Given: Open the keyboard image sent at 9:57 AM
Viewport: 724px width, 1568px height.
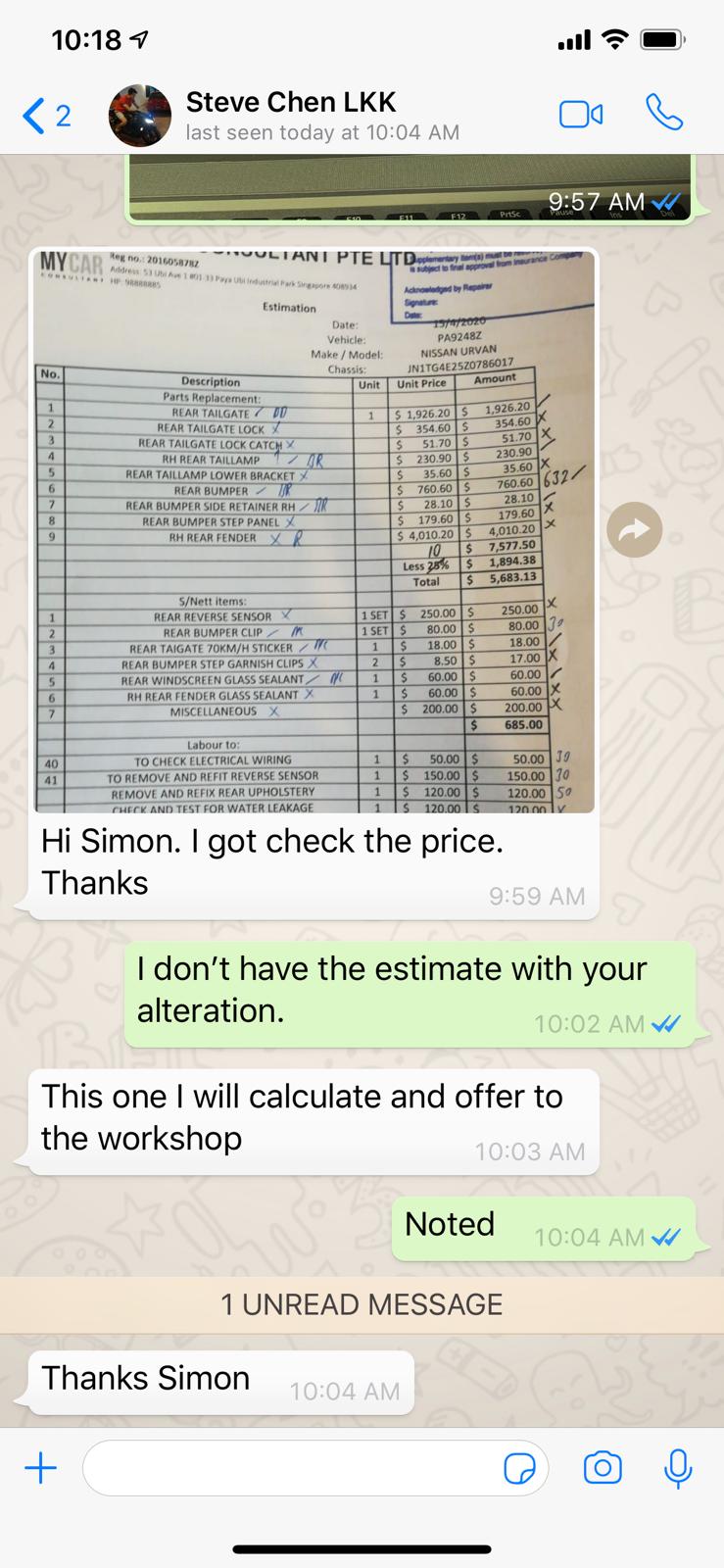Looking at the screenshot, I should 409,188.
